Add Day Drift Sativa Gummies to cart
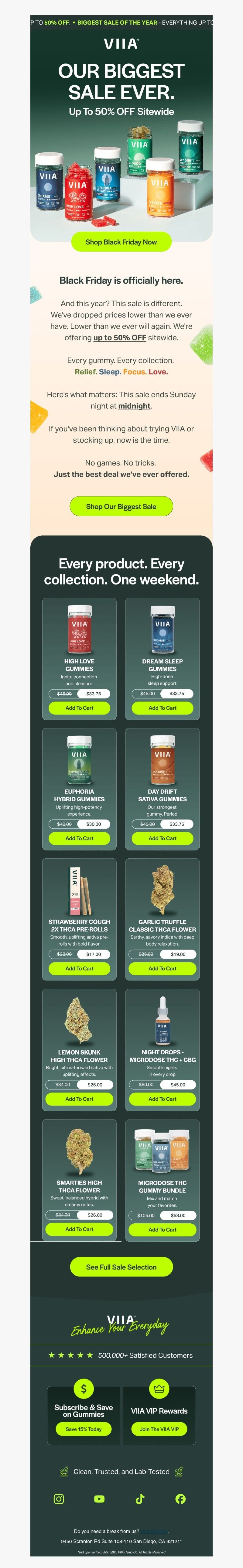This screenshot has height=1568, width=243. pyautogui.click(x=163, y=838)
